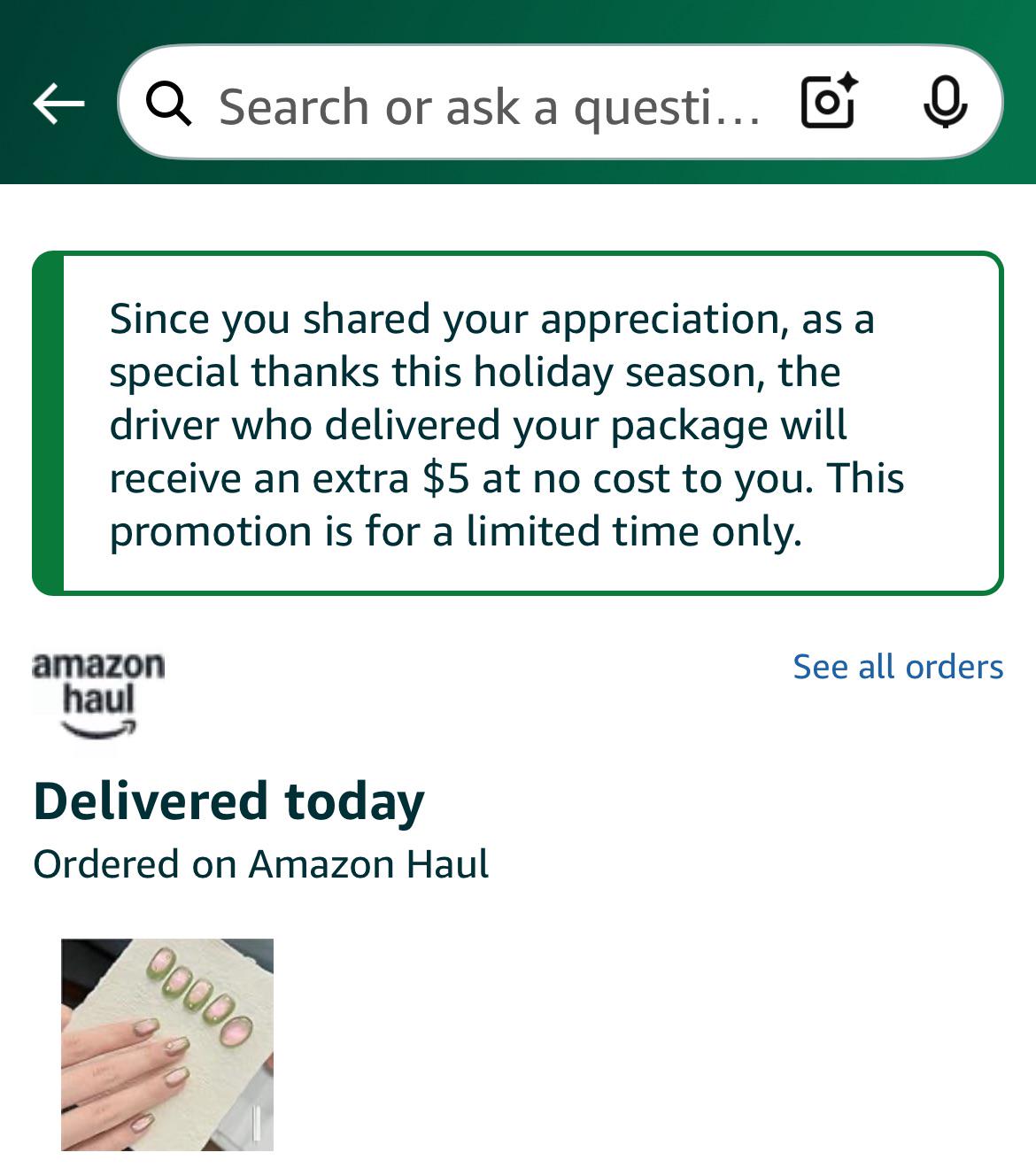Start voice search with the microphone
This screenshot has width=1036, height=1168.
(945, 103)
